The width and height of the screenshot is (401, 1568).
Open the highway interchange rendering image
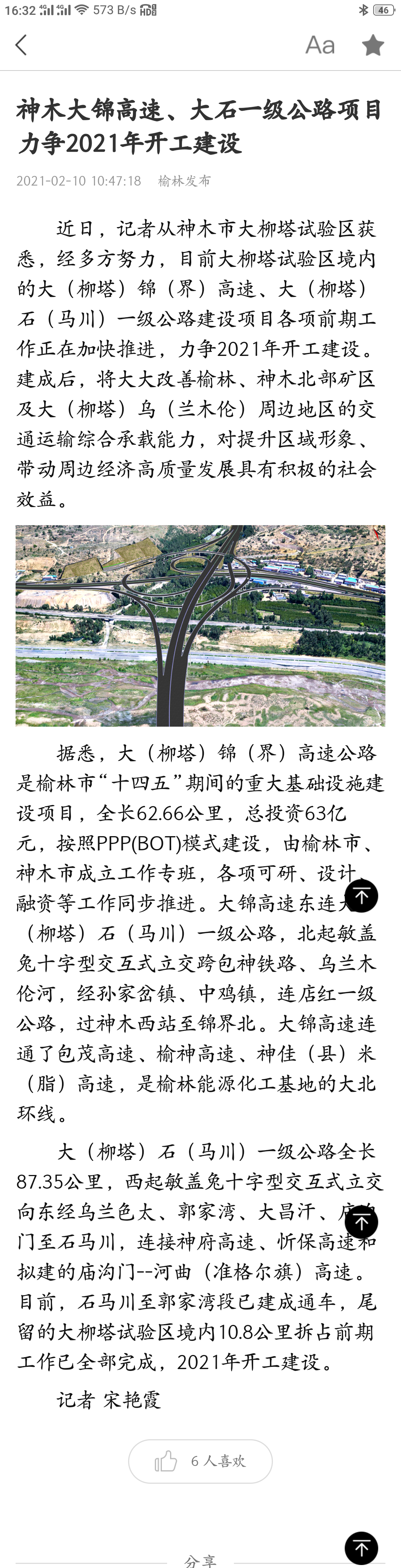[200, 625]
